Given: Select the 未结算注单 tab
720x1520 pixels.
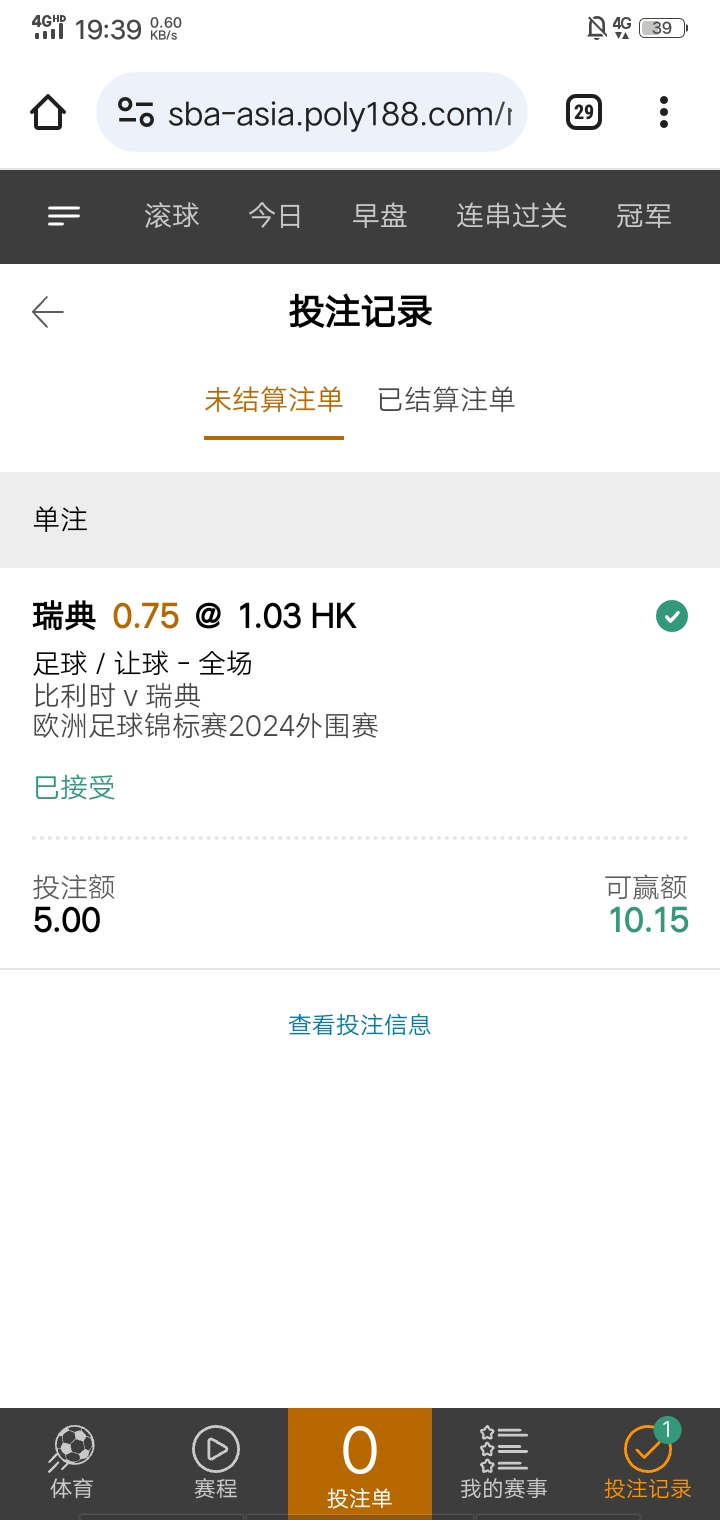Looking at the screenshot, I should pyautogui.click(x=274, y=400).
